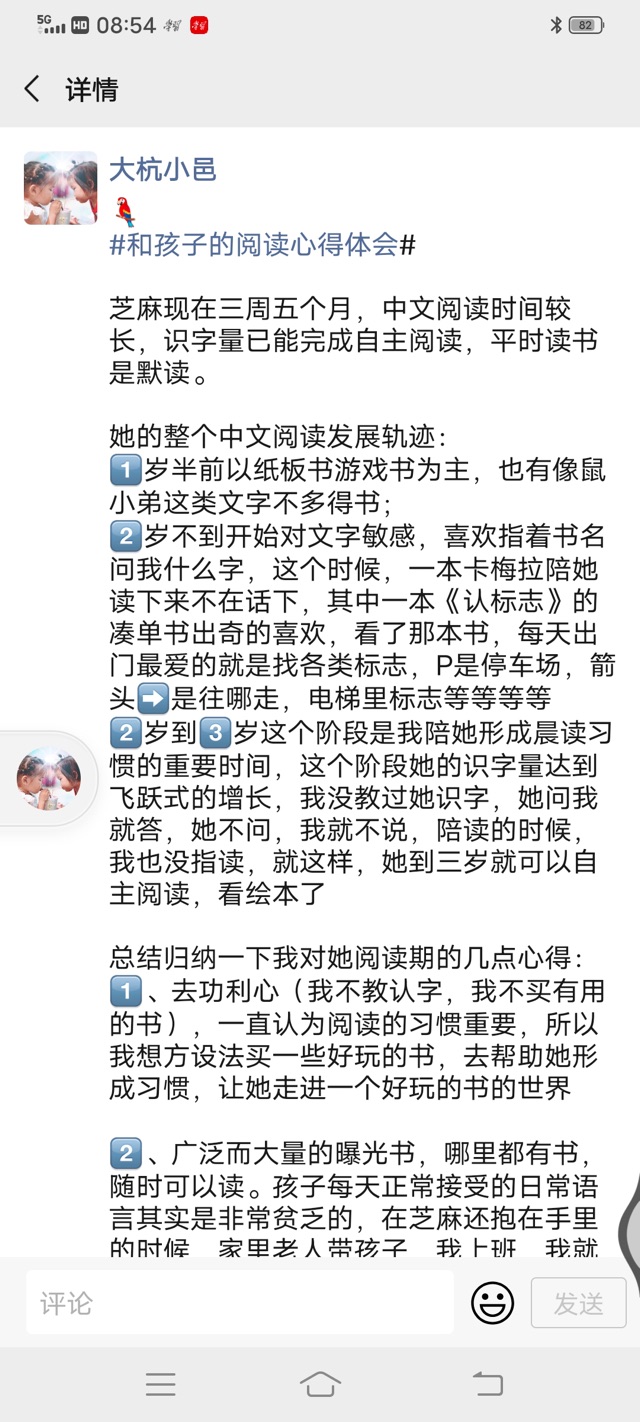Tap the 发送 send button
Screen dimensions: 640x1422
pyautogui.click(x=578, y=1303)
